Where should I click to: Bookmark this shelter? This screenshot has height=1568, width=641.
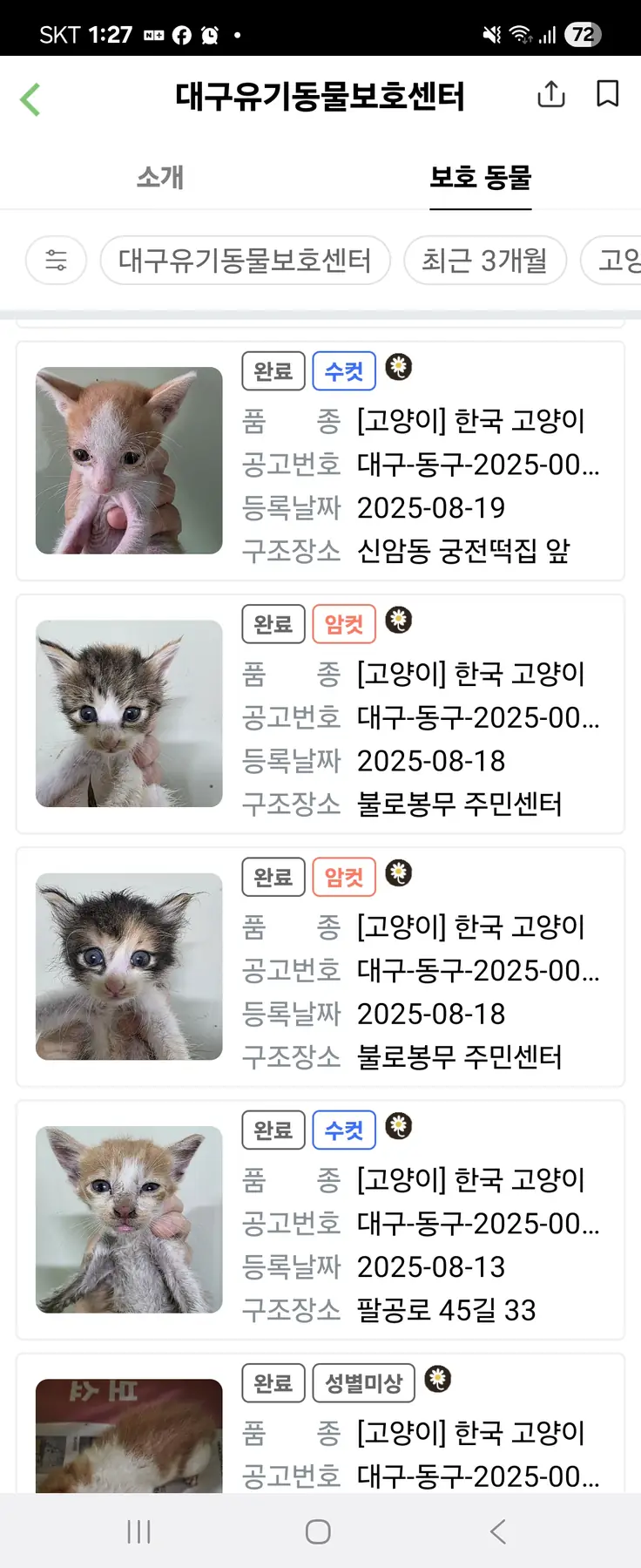pyautogui.click(x=607, y=94)
